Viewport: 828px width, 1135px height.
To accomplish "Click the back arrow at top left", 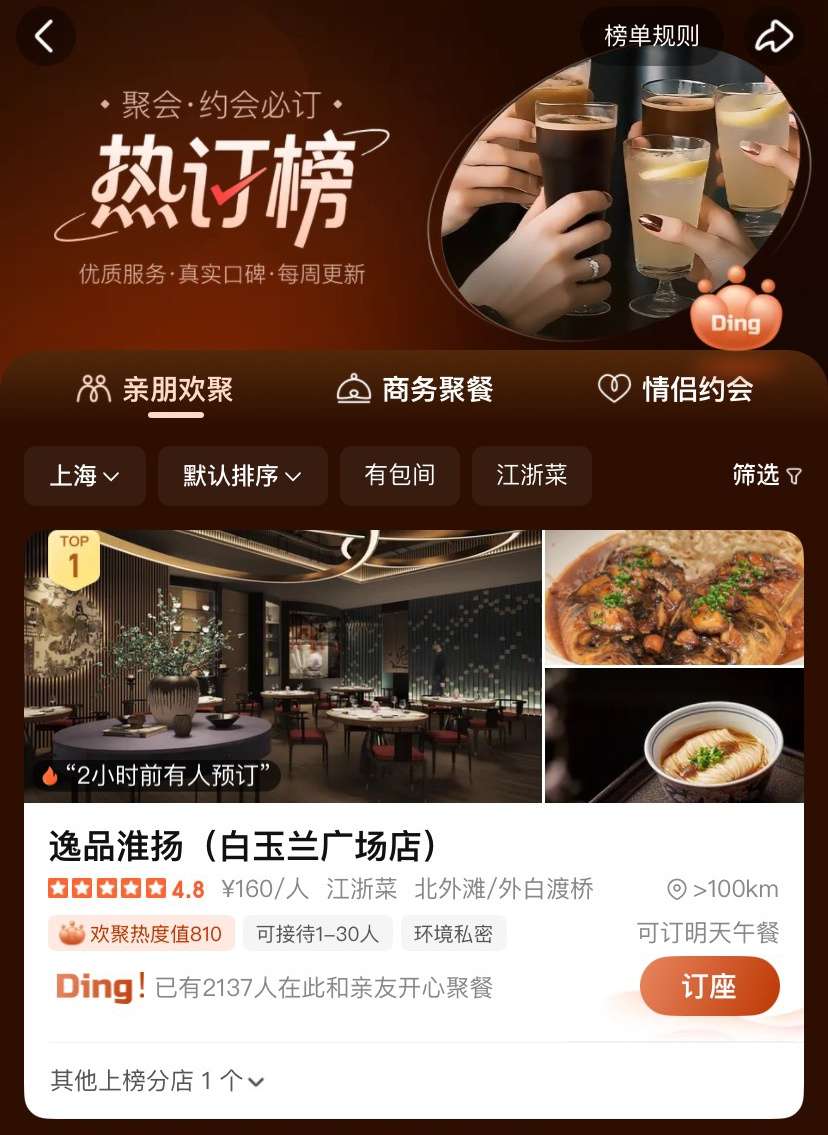I will (46, 36).
